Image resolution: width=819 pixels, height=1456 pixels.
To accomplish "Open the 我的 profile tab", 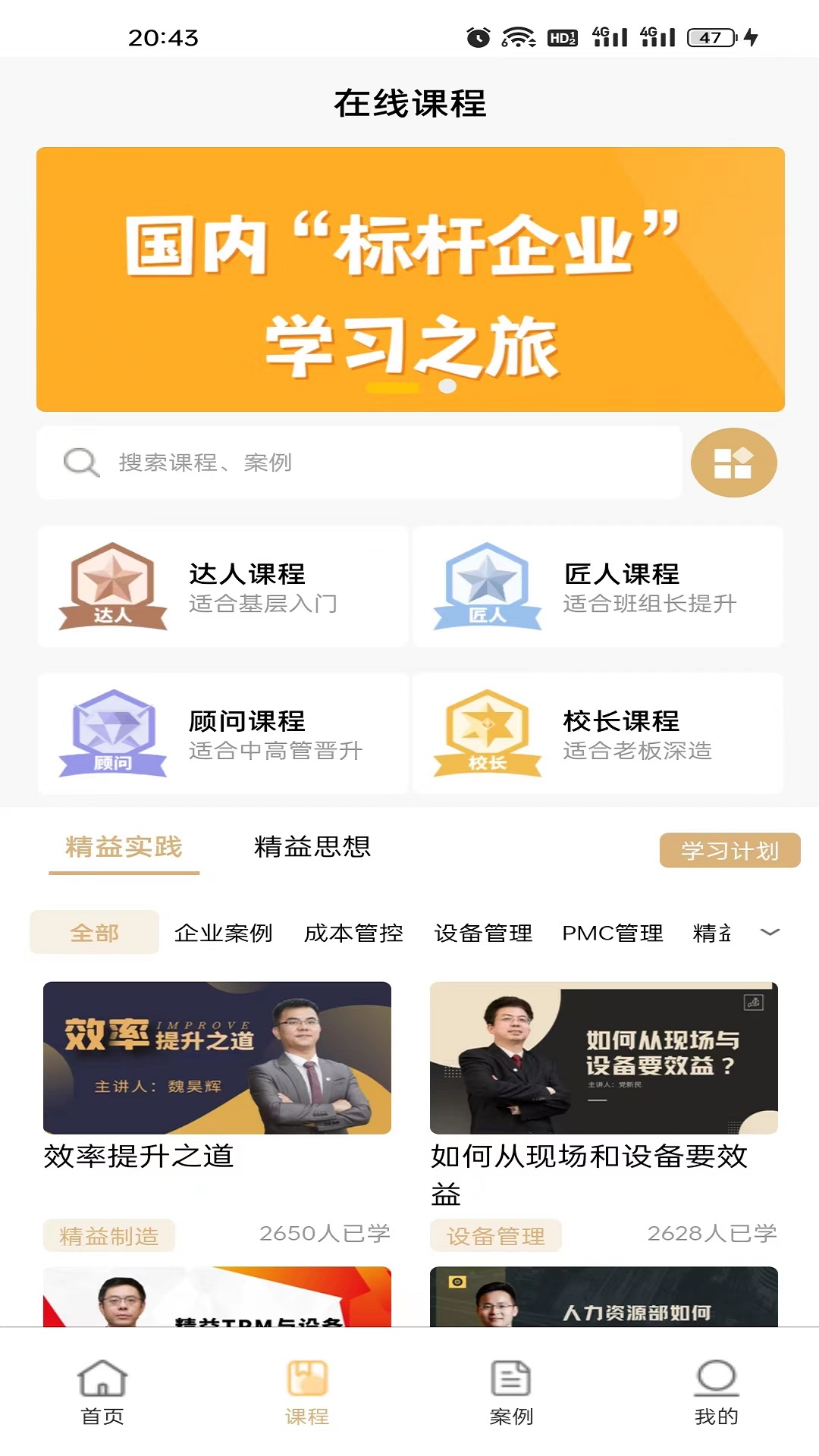I will coord(716,1392).
